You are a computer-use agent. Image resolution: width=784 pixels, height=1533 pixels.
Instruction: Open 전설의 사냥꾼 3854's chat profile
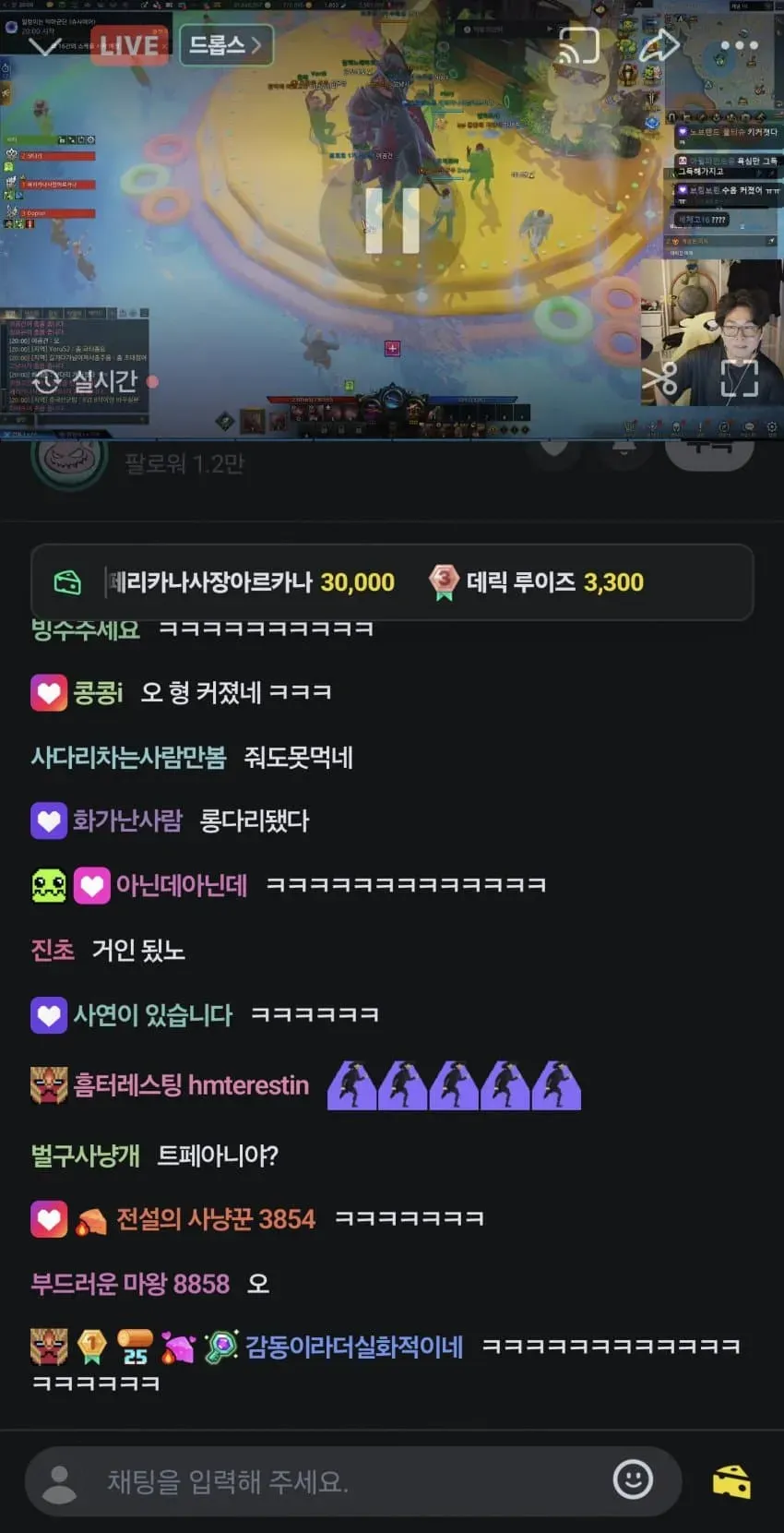216,1219
